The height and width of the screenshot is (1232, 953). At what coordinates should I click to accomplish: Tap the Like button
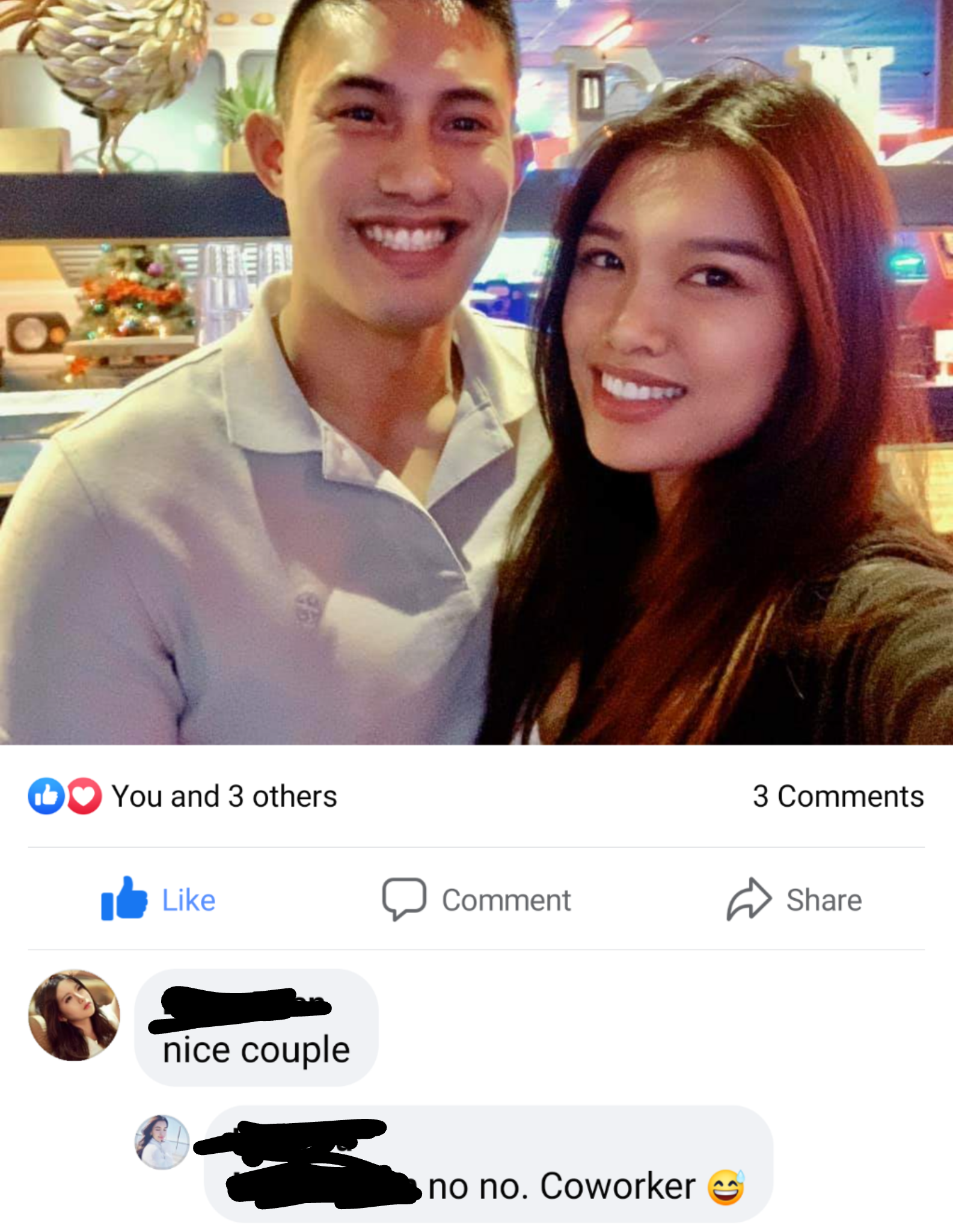coord(159,899)
